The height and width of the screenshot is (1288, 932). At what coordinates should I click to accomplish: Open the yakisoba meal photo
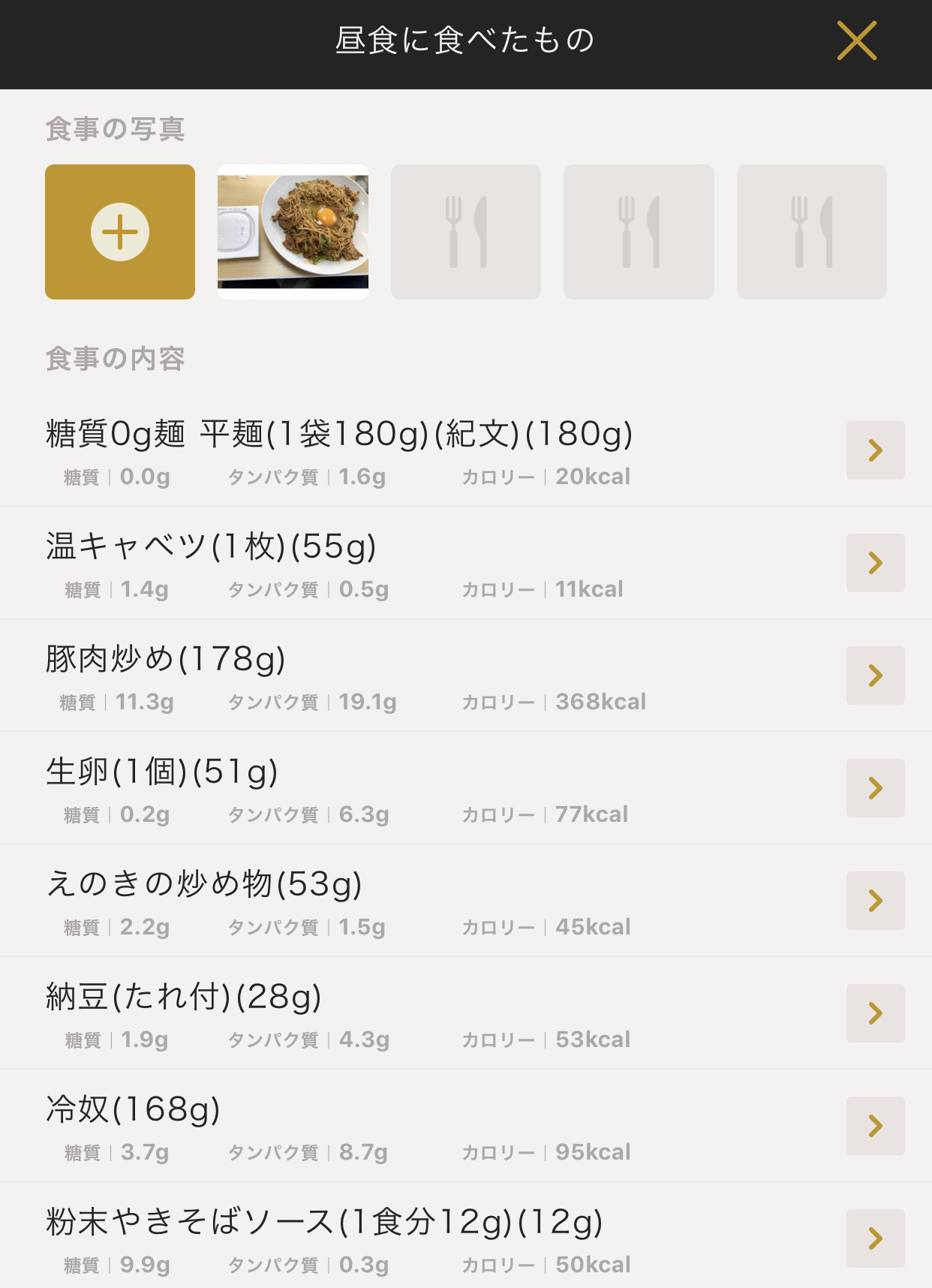(293, 232)
